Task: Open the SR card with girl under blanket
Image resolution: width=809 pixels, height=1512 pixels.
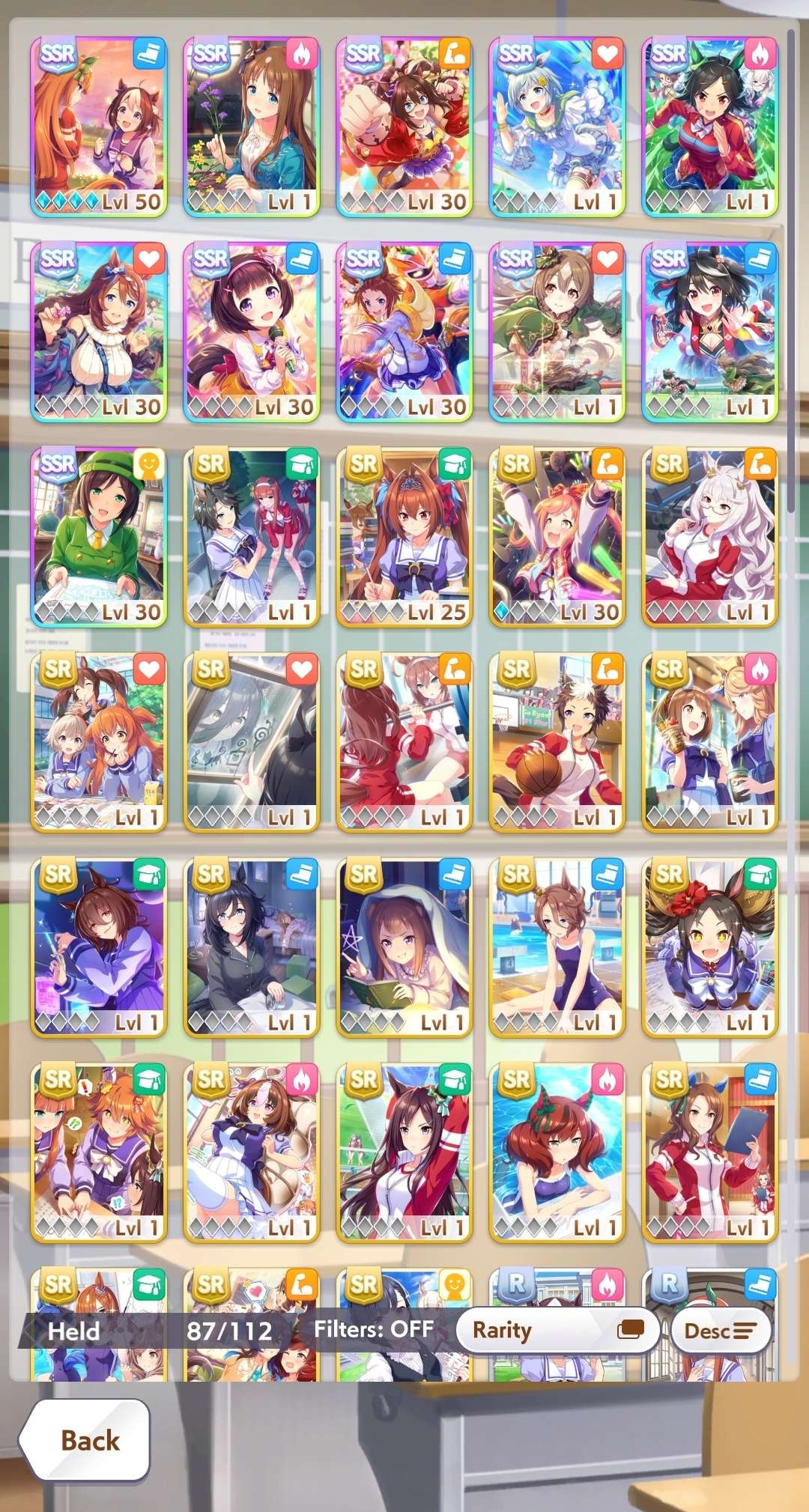Action: (404, 948)
